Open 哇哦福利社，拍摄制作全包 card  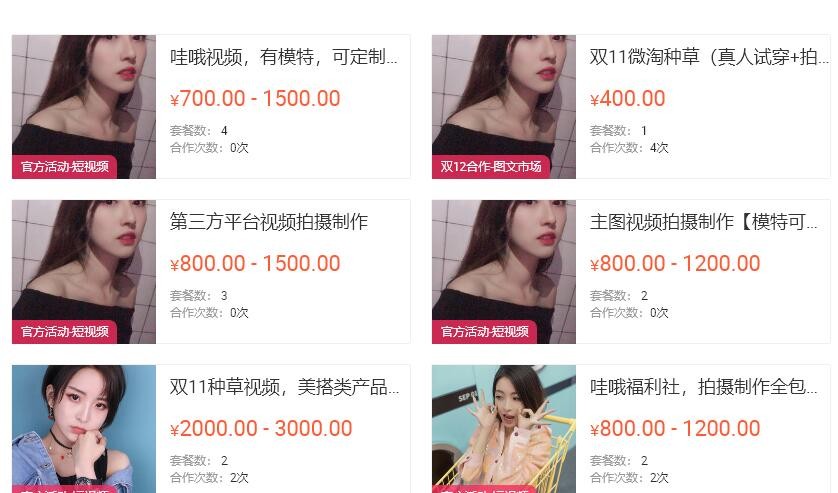(x=703, y=387)
